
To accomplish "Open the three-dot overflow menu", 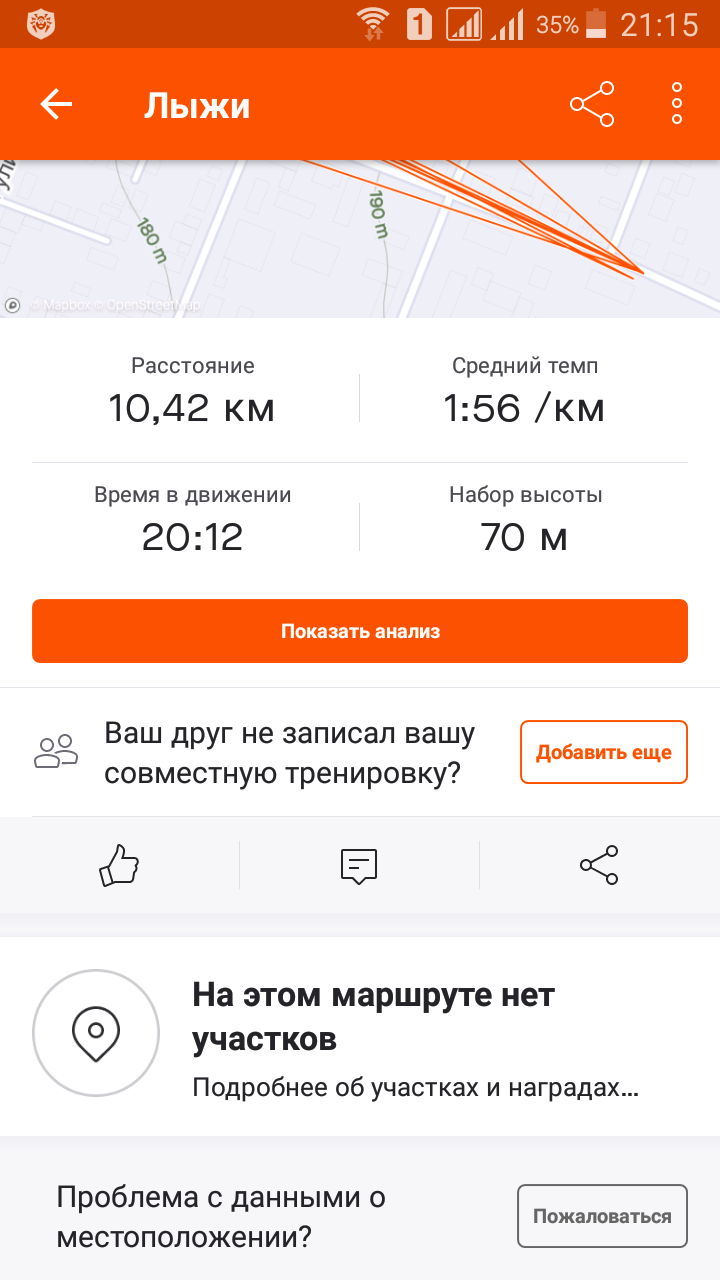I will (x=677, y=104).
